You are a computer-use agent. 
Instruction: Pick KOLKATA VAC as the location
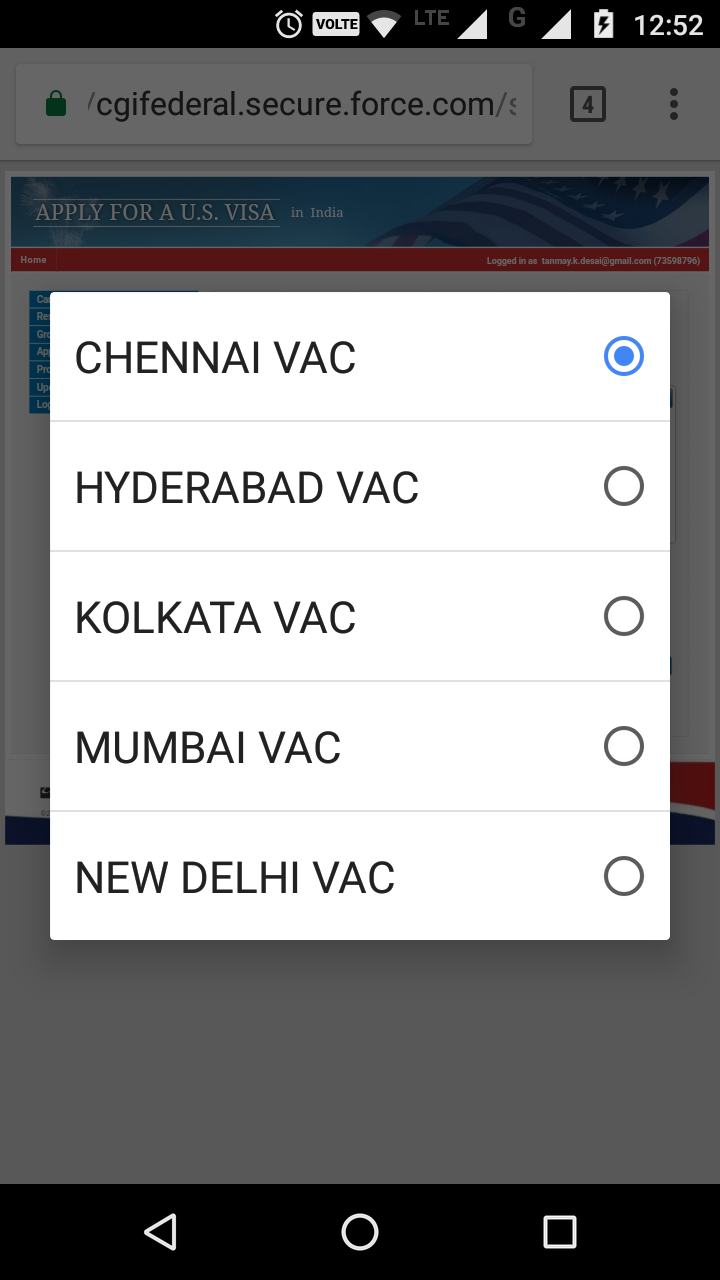360,617
